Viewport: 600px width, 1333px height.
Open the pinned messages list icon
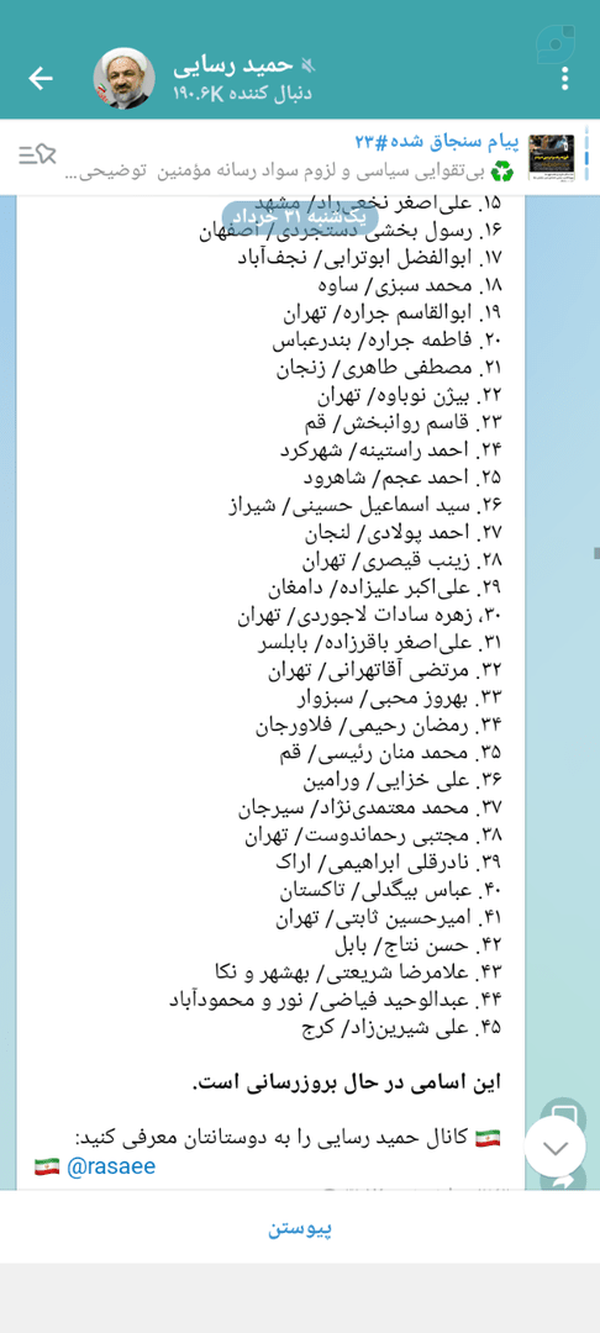coord(36,154)
